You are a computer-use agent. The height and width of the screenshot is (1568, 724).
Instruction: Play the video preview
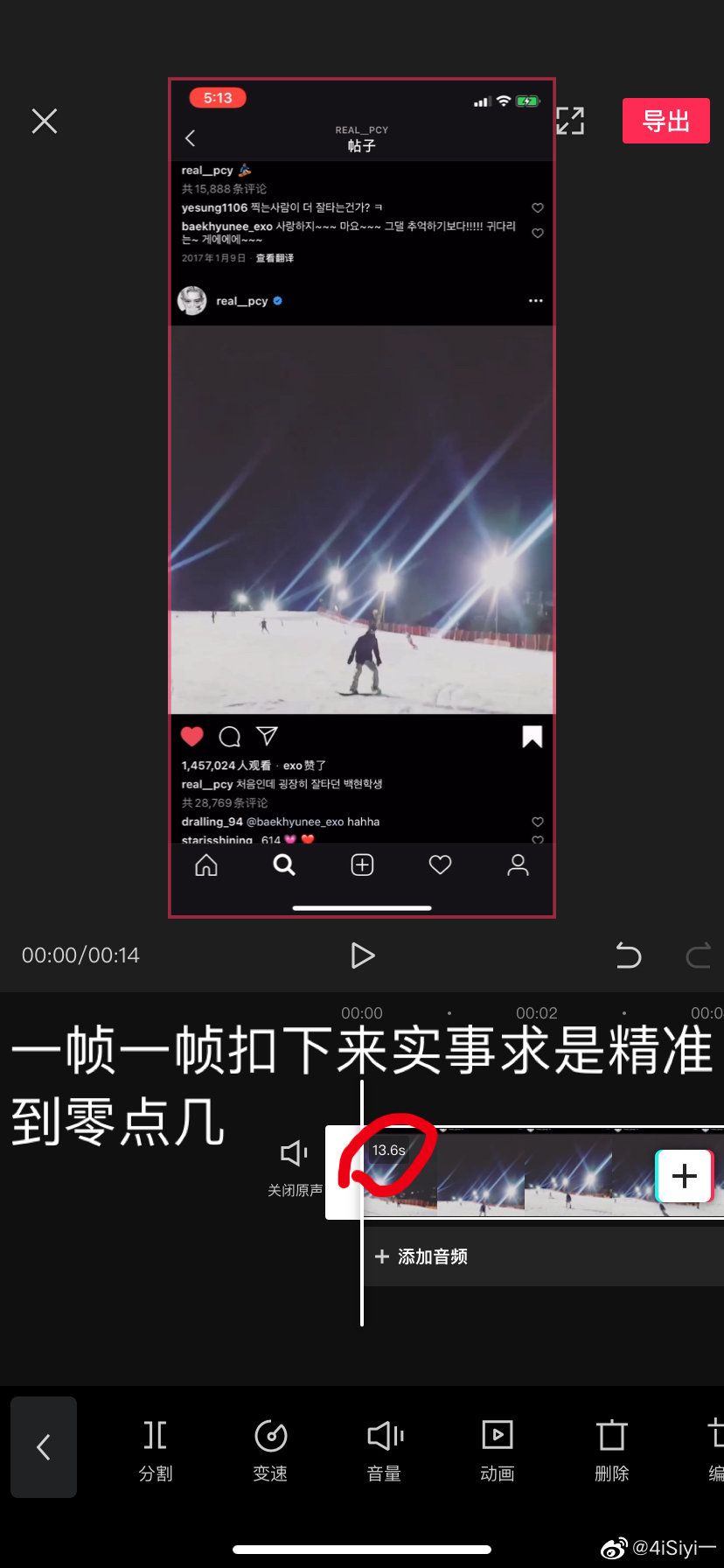(x=362, y=955)
